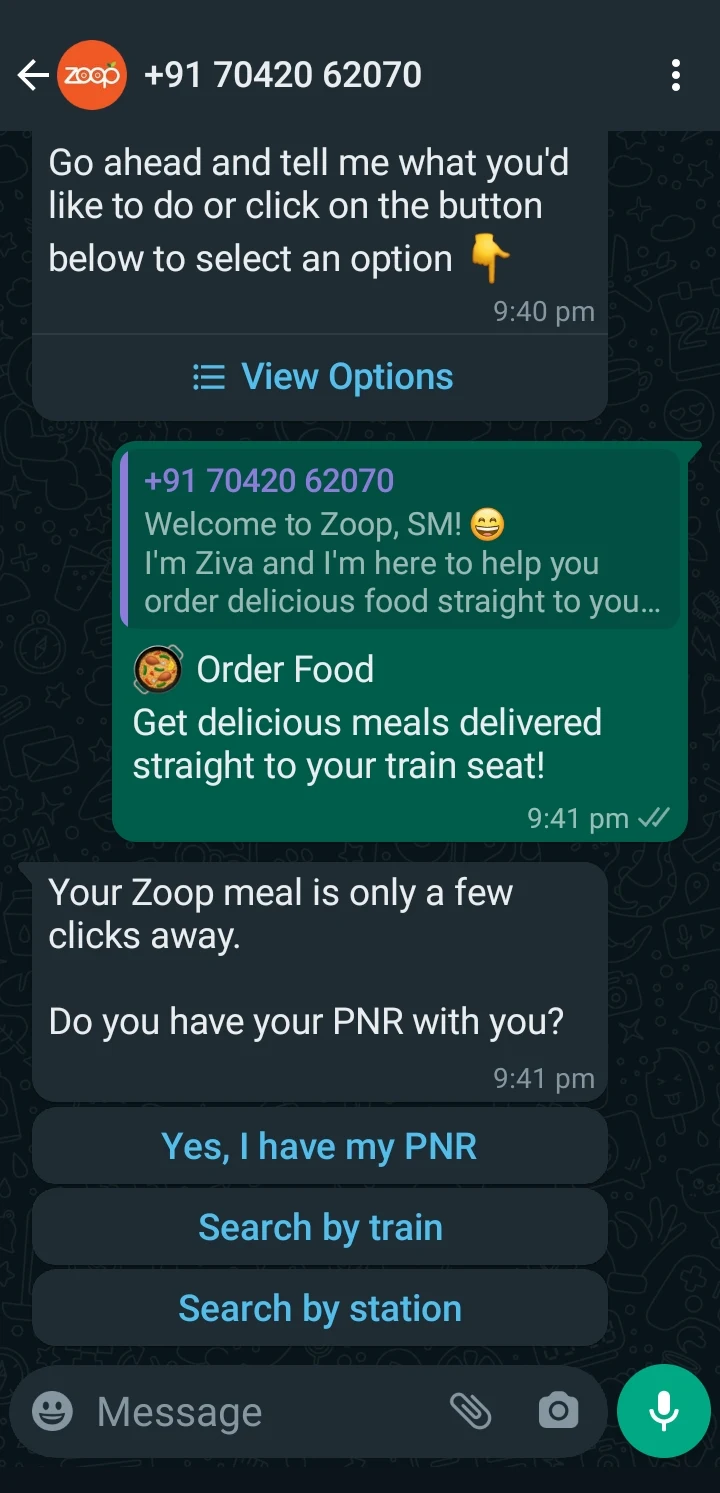Open the camera from the chat bar
Image resolution: width=720 pixels, height=1493 pixels.
pyautogui.click(x=558, y=1412)
